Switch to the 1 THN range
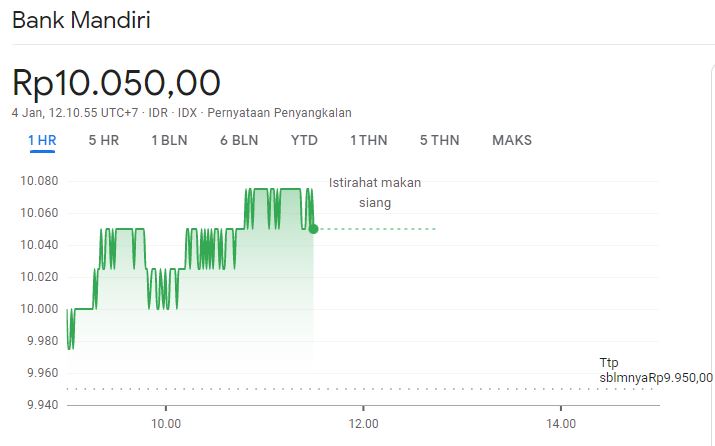The width and height of the screenshot is (715, 446). pyautogui.click(x=368, y=140)
